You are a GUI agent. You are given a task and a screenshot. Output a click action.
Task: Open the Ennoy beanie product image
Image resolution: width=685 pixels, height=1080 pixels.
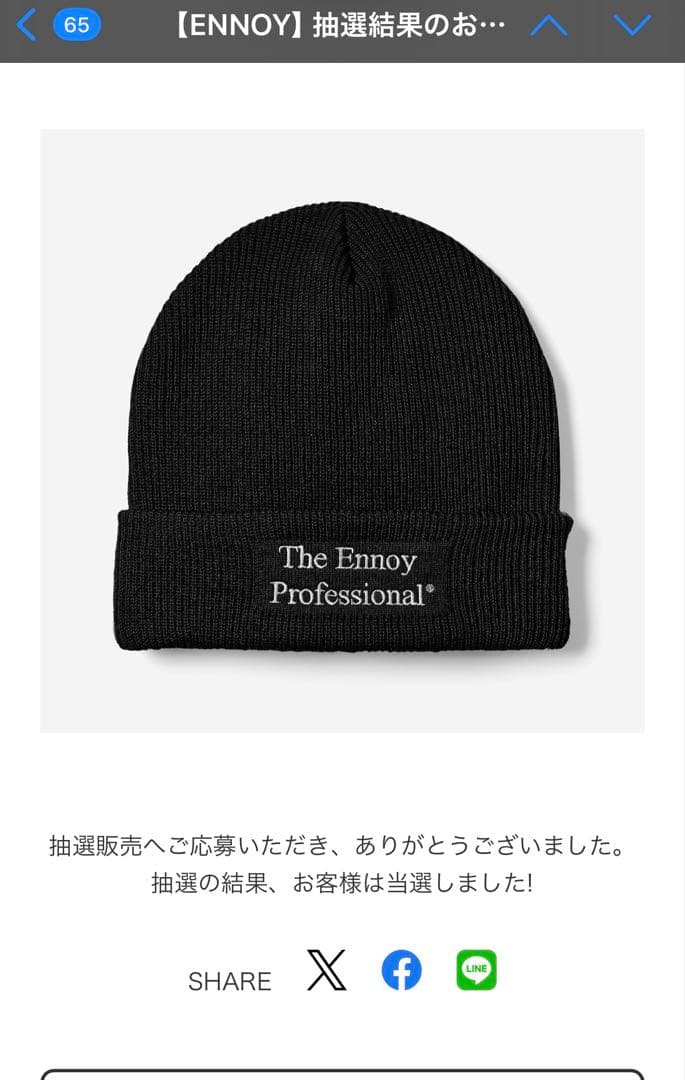[x=342, y=430]
